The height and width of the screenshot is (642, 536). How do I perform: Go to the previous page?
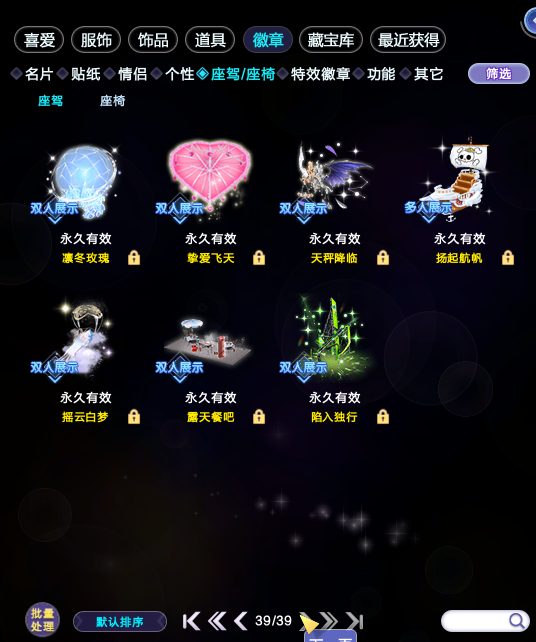point(241,621)
